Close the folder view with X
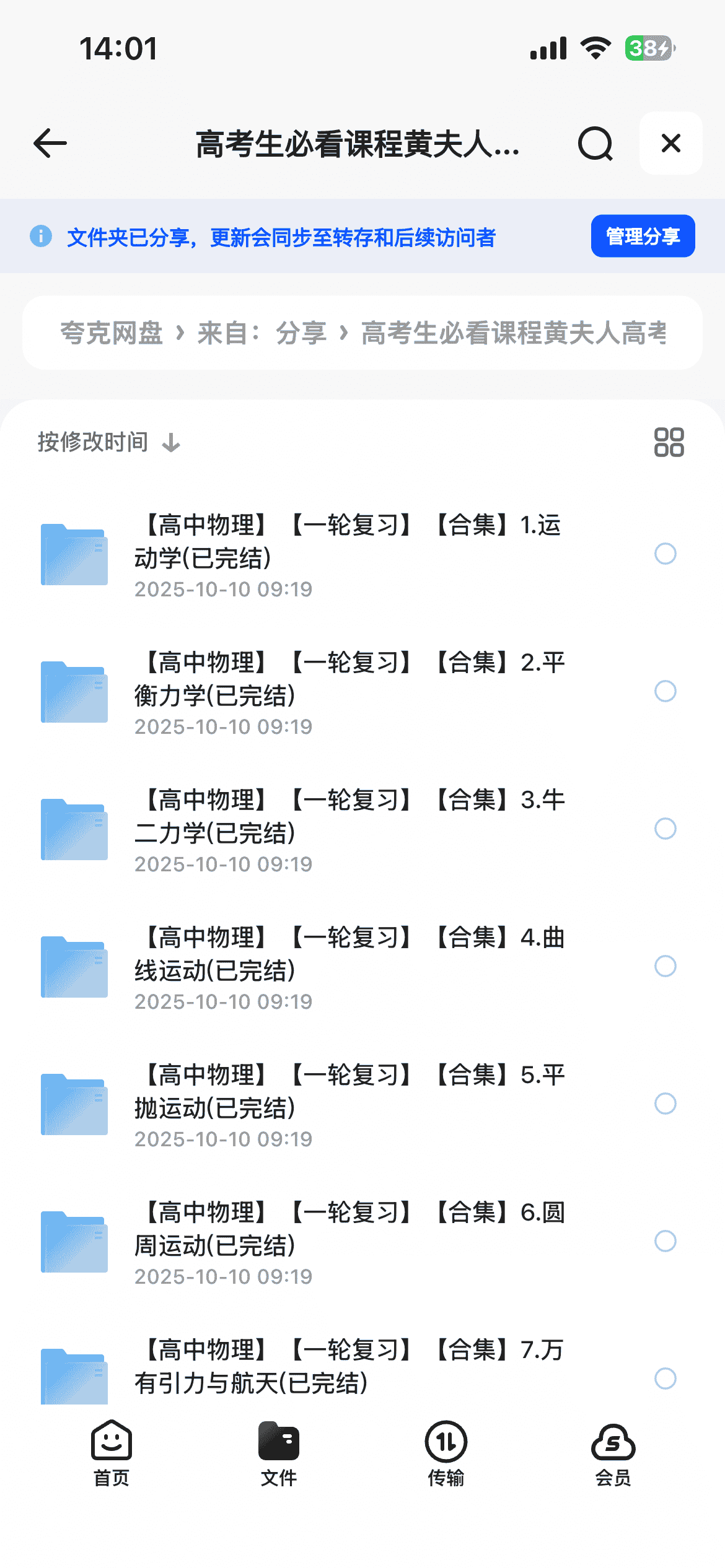Screen dimensions: 725x1568 670,144
